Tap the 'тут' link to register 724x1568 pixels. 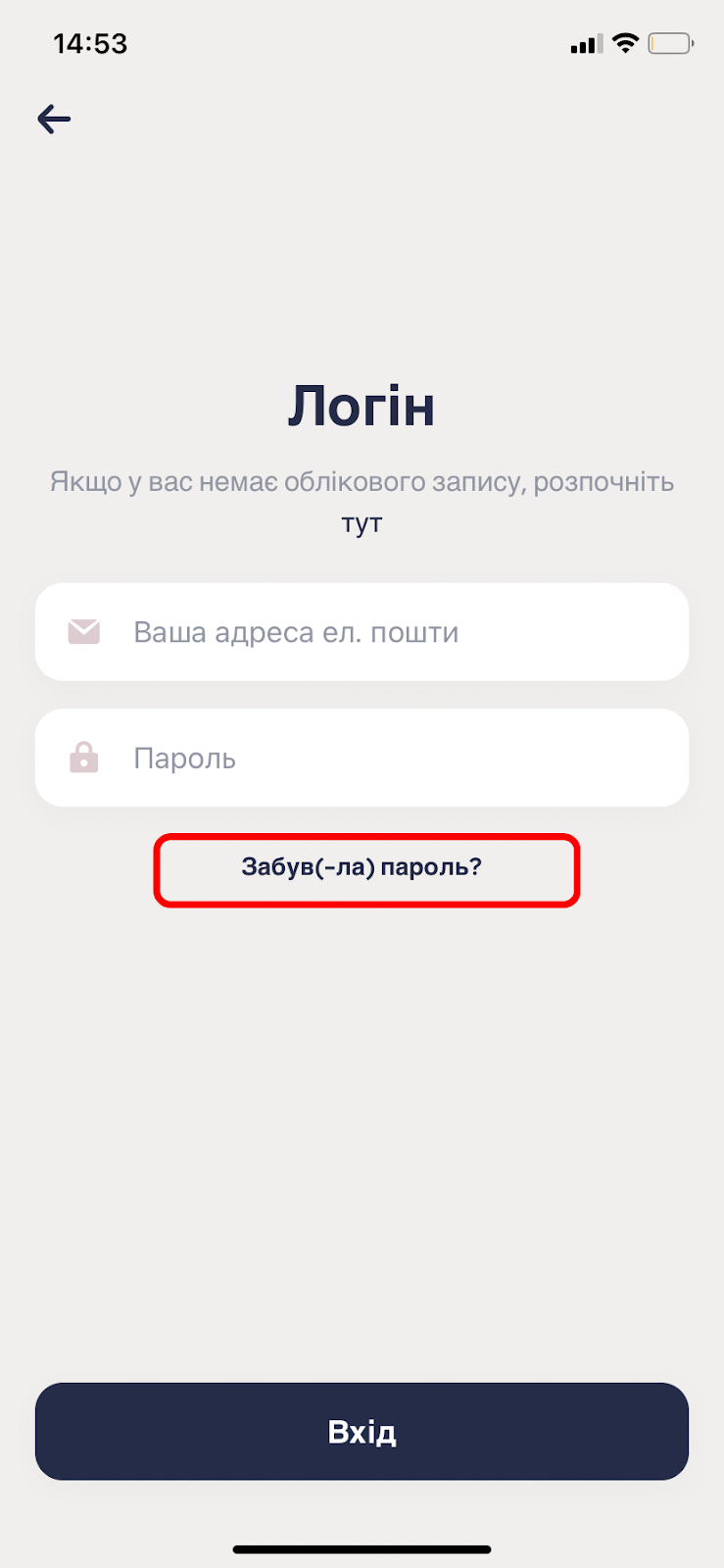[x=362, y=523]
